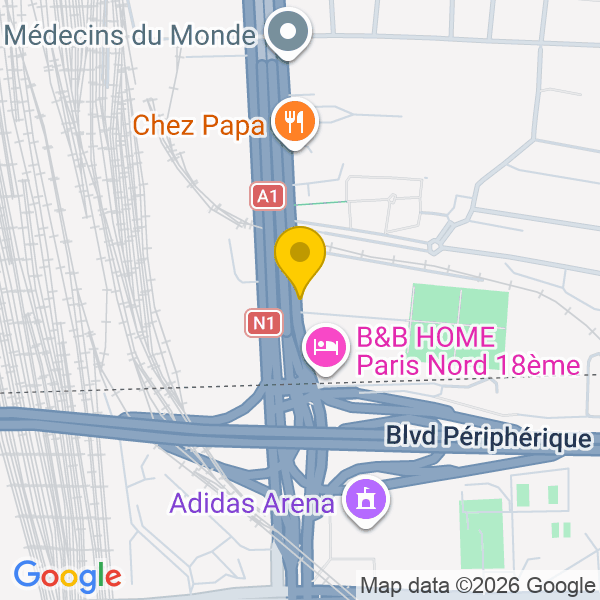Tap the yellow location pin marker

tap(299, 256)
